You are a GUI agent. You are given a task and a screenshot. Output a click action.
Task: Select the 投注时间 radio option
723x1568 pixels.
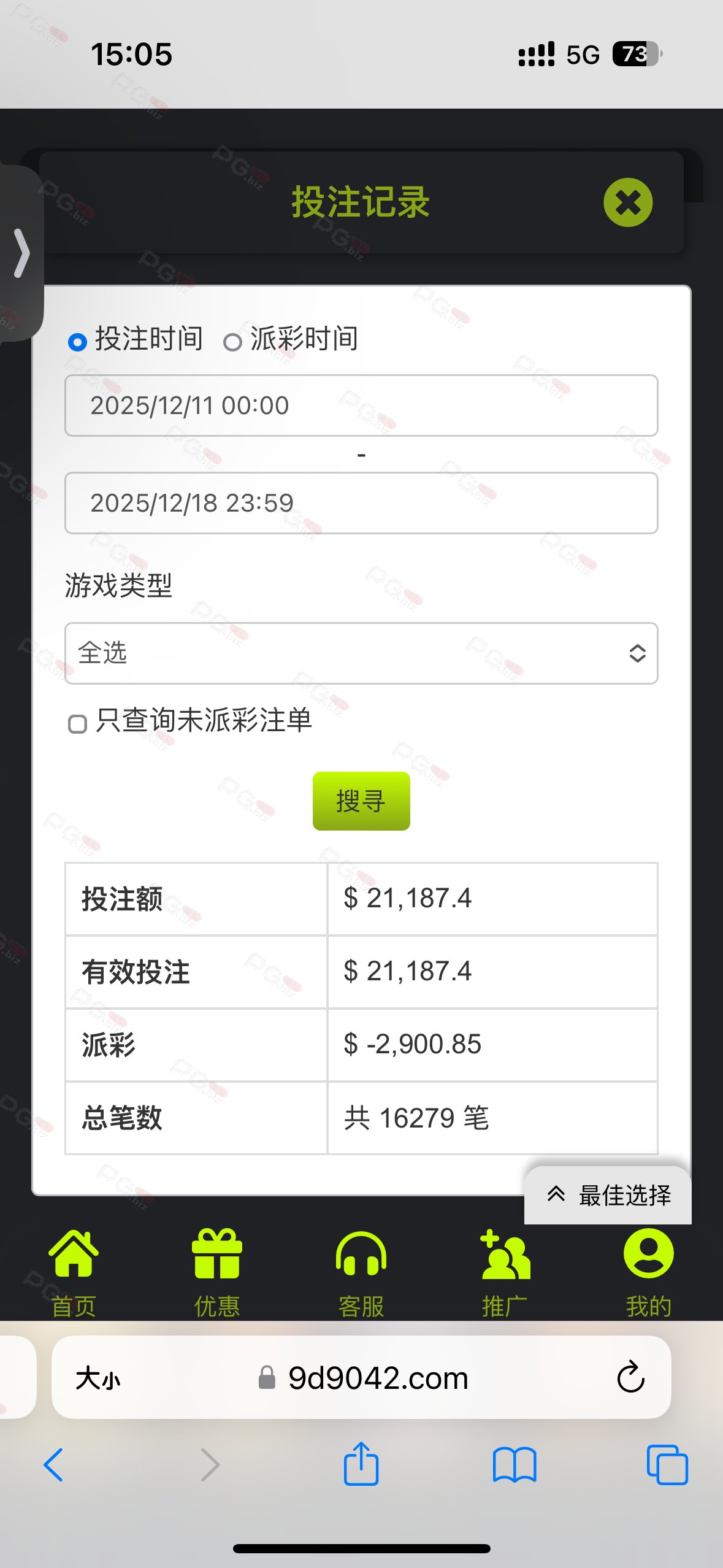(77, 342)
